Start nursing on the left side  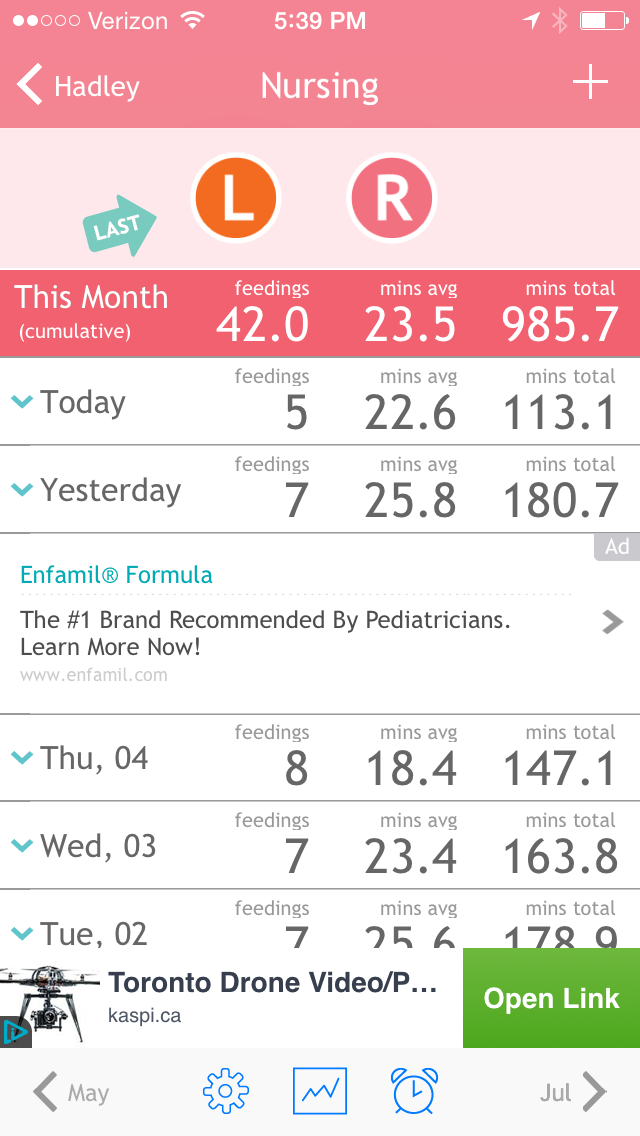tap(236, 197)
